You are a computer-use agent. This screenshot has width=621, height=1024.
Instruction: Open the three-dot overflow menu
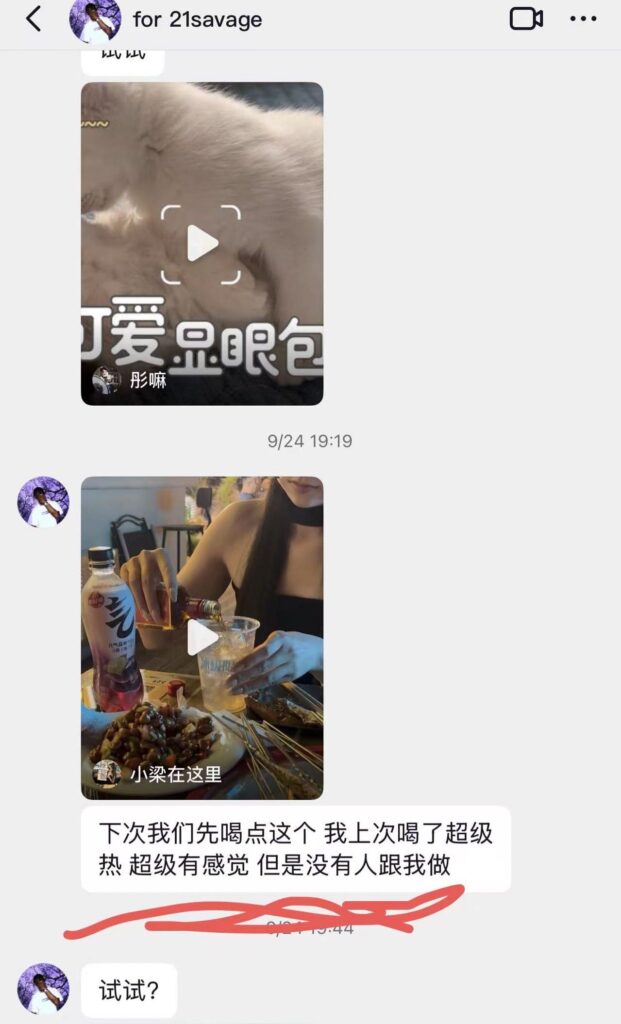583,18
